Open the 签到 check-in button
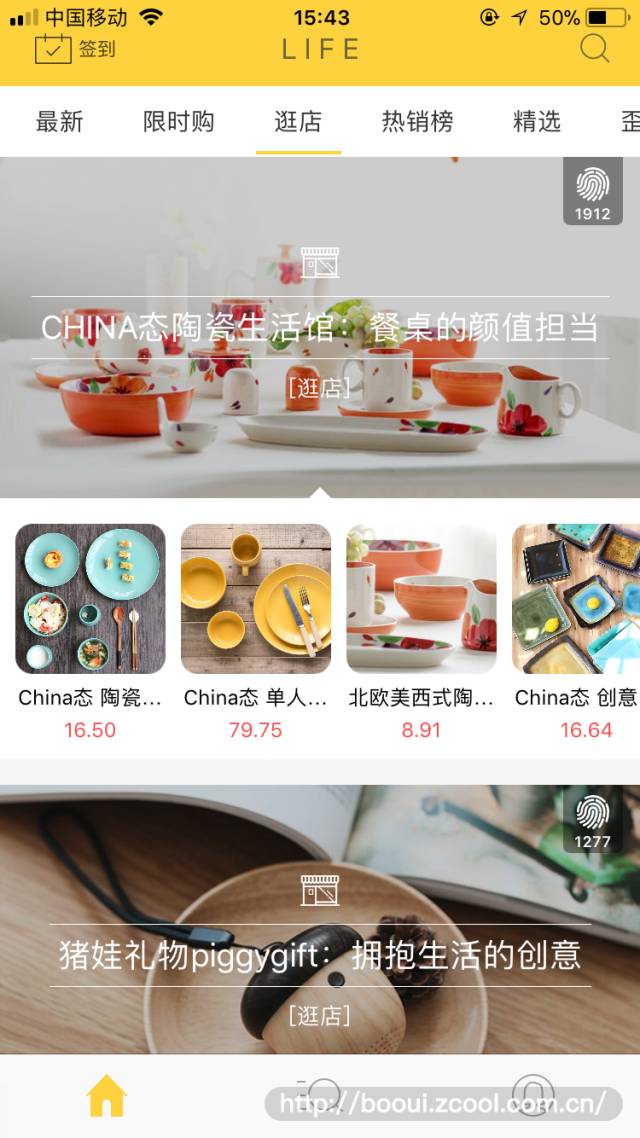Viewport: 640px width, 1138px height. [75, 48]
